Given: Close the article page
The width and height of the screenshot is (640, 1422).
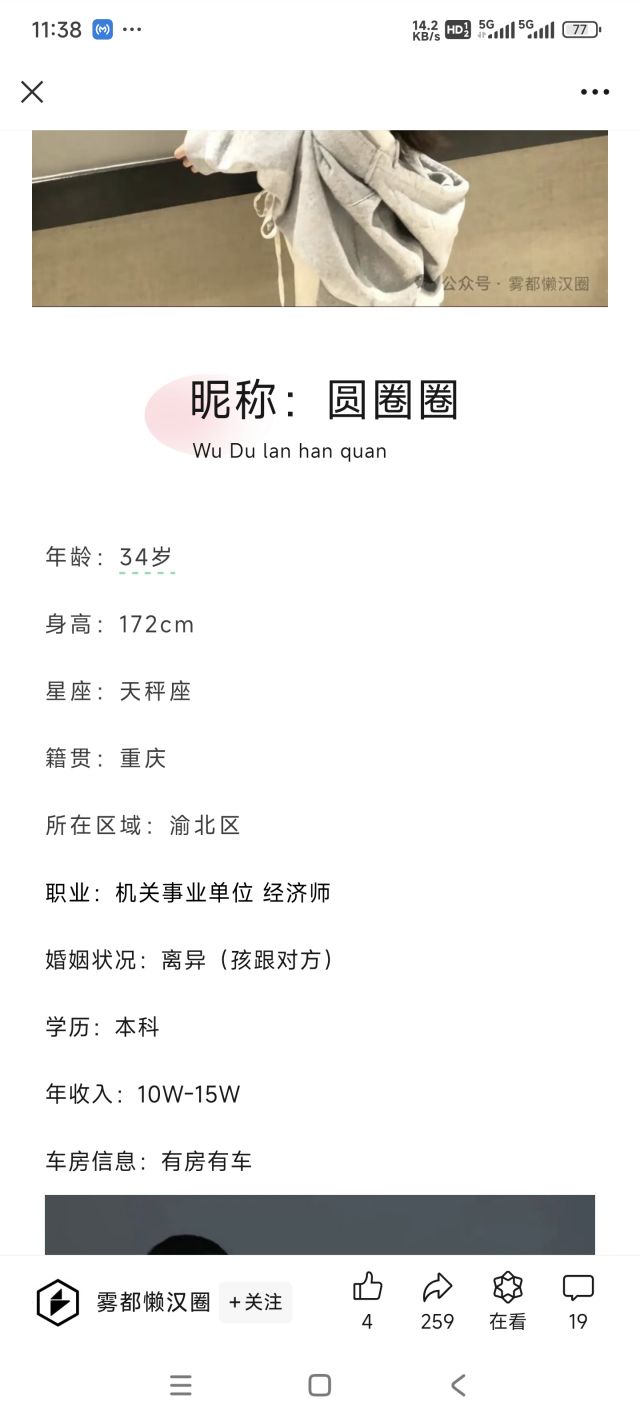Looking at the screenshot, I should [32, 92].
